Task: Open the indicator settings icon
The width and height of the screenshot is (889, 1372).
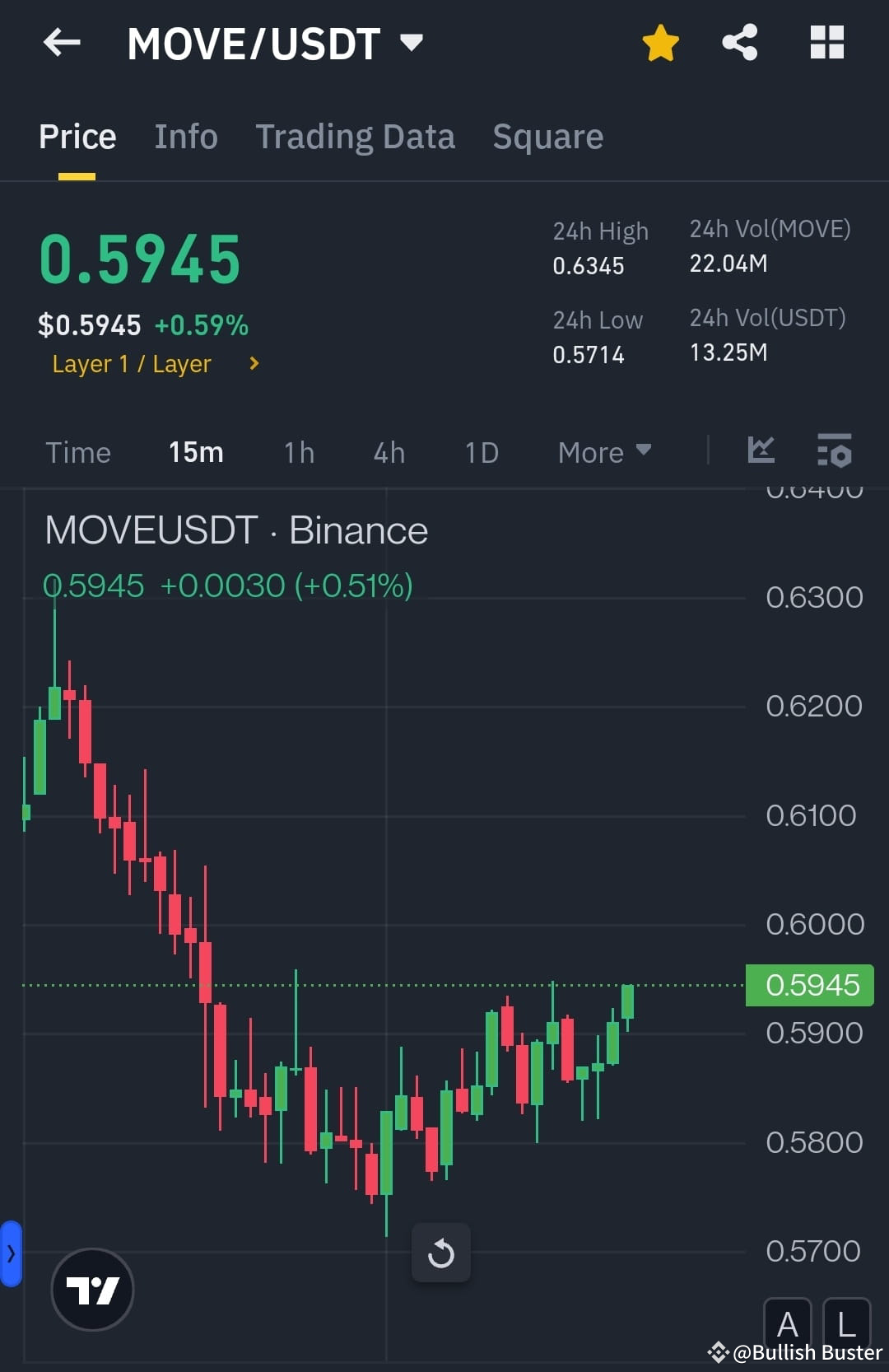Action: pos(834,451)
